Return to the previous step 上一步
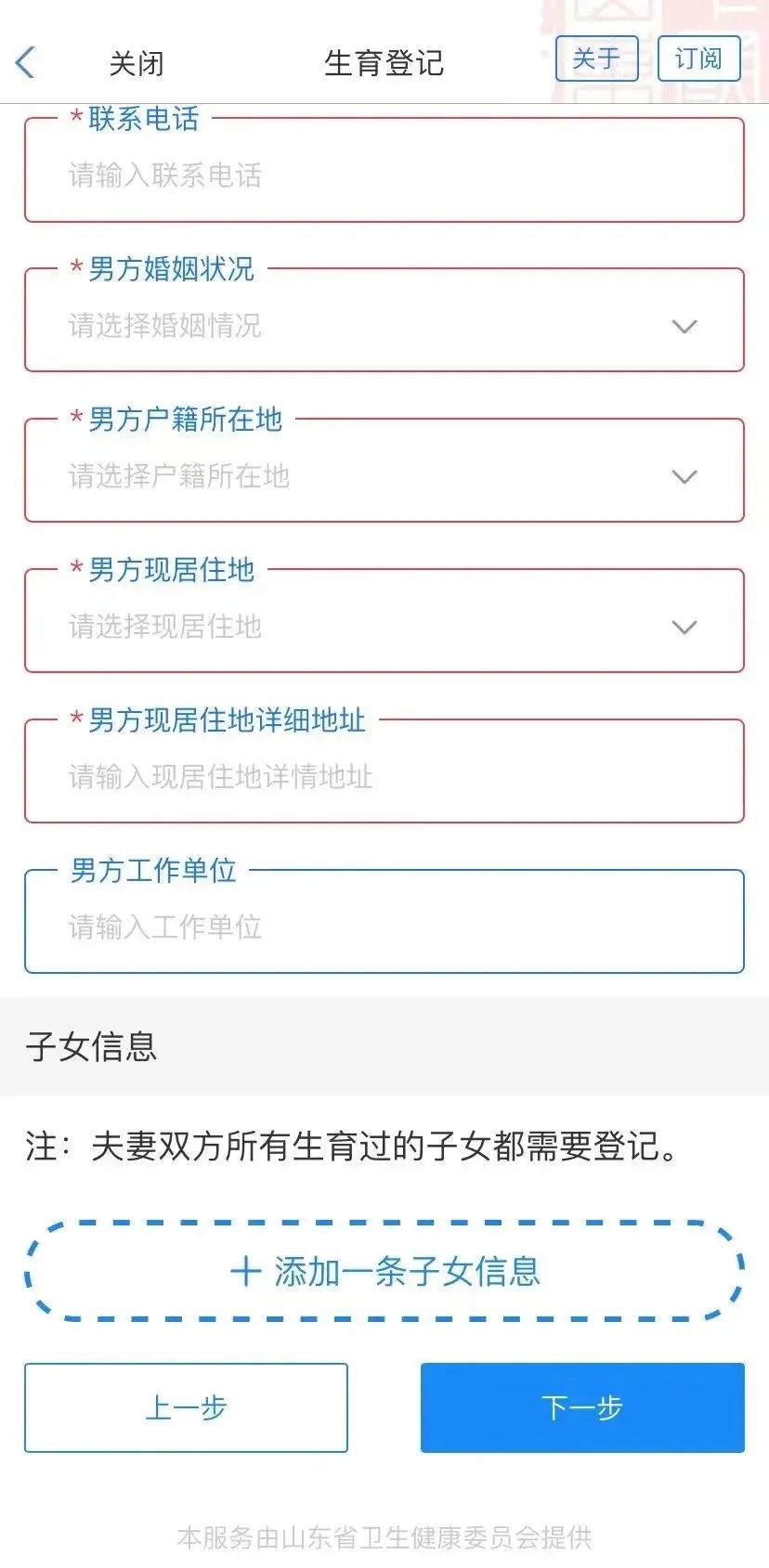The height and width of the screenshot is (1568, 769). pos(186,1407)
